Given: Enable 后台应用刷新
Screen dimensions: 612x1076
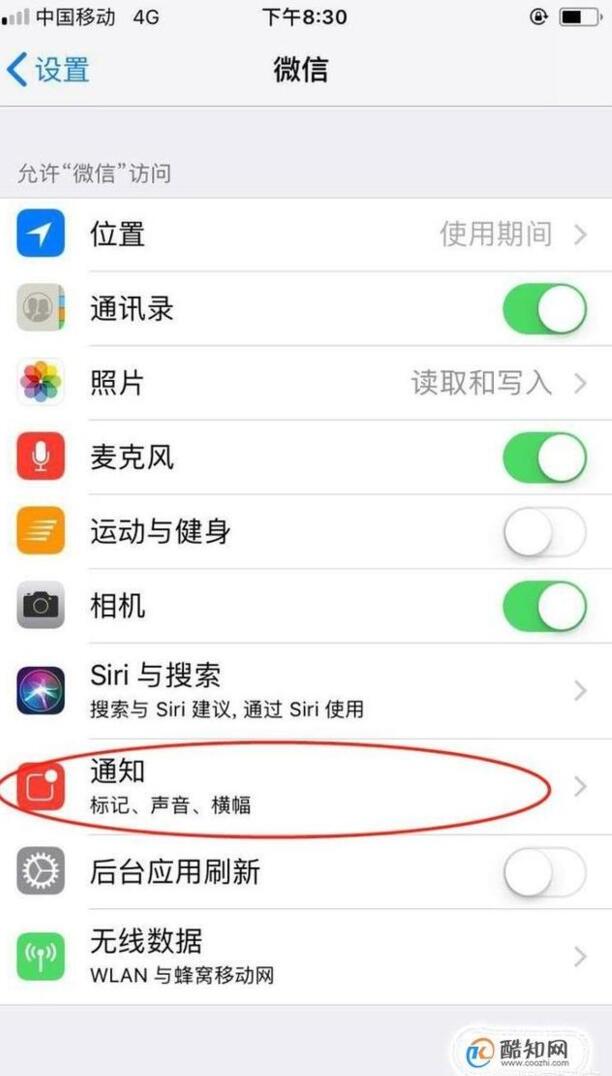Looking at the screenshot, I should pos(544,873).
